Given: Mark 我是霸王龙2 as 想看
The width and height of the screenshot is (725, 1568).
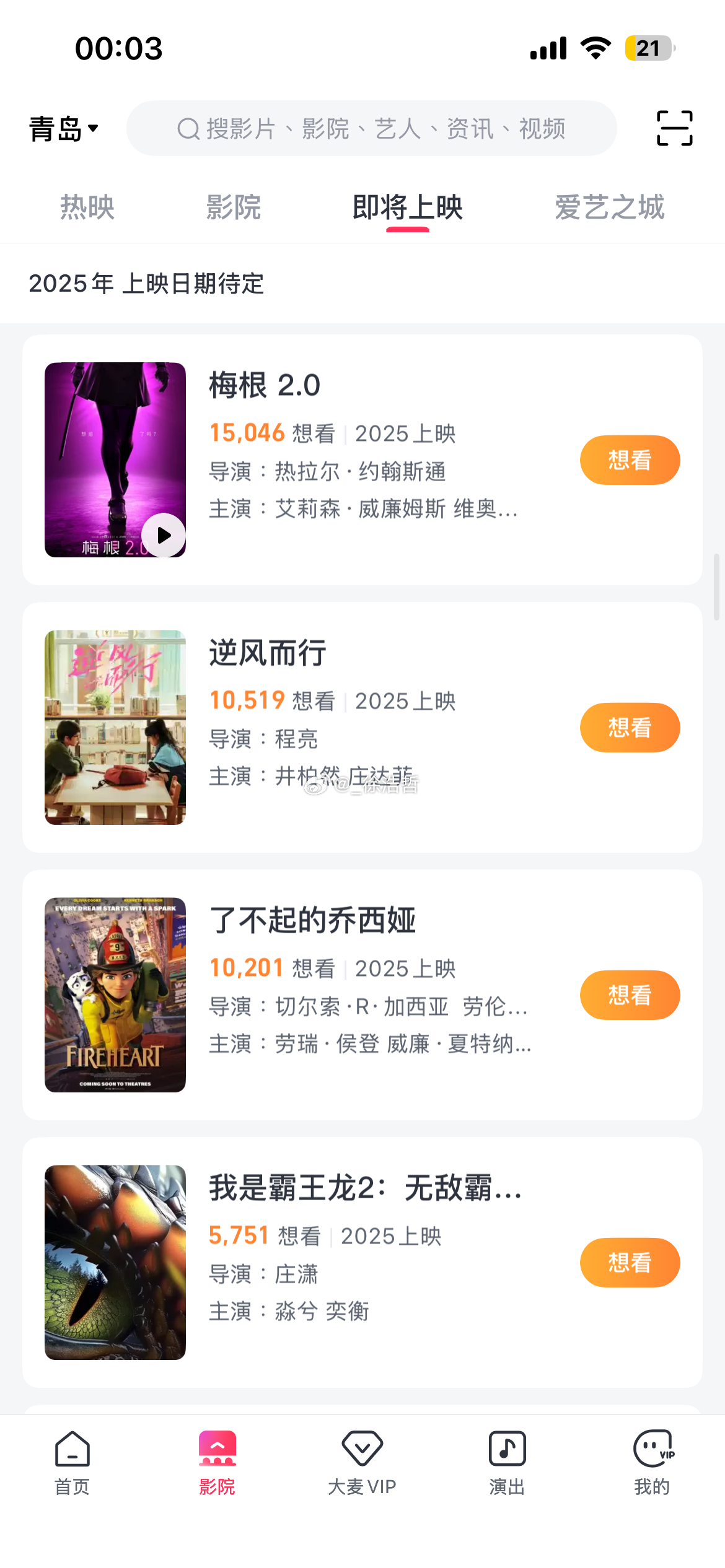Looking at the screenshot, I should pos(630,1263).
